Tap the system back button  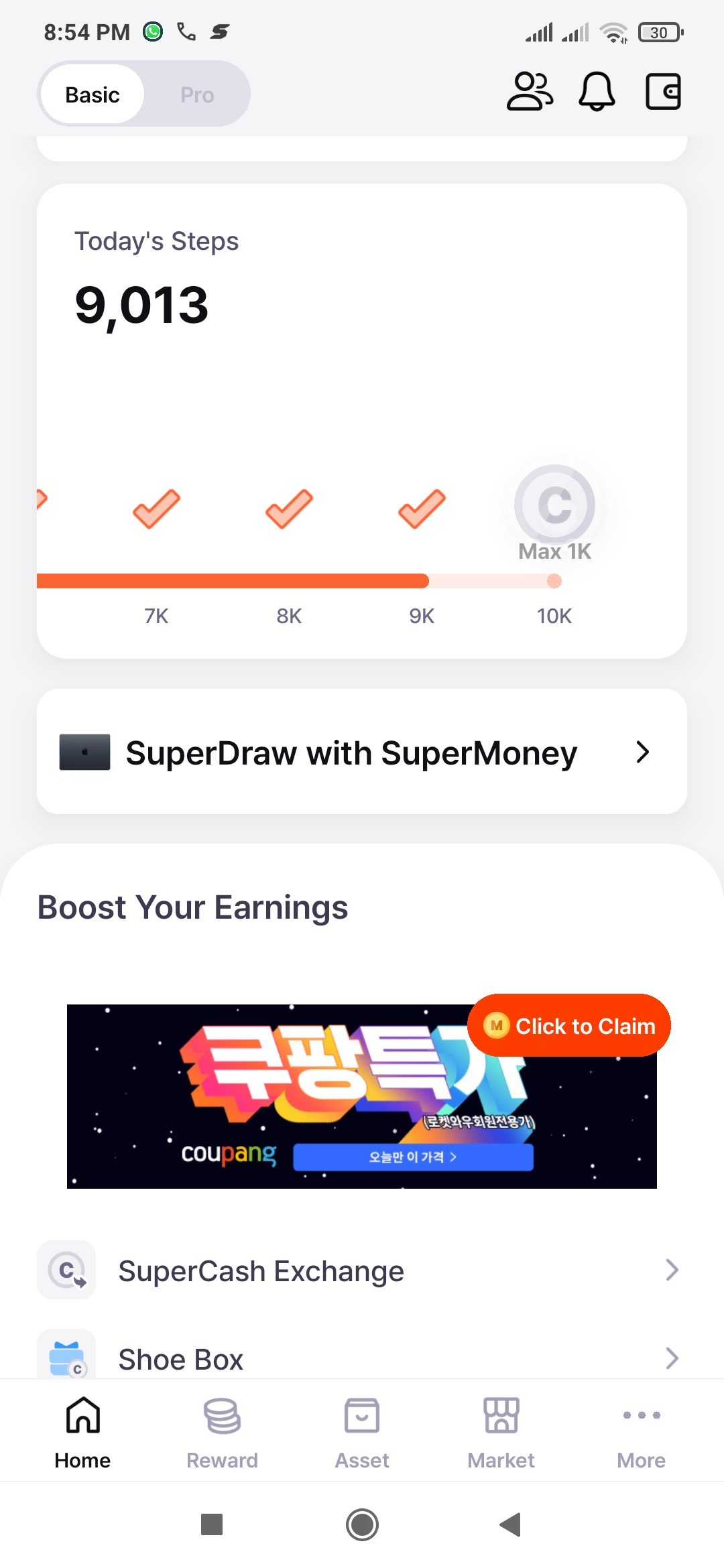pyautogui.click(x=511, y=1524)
